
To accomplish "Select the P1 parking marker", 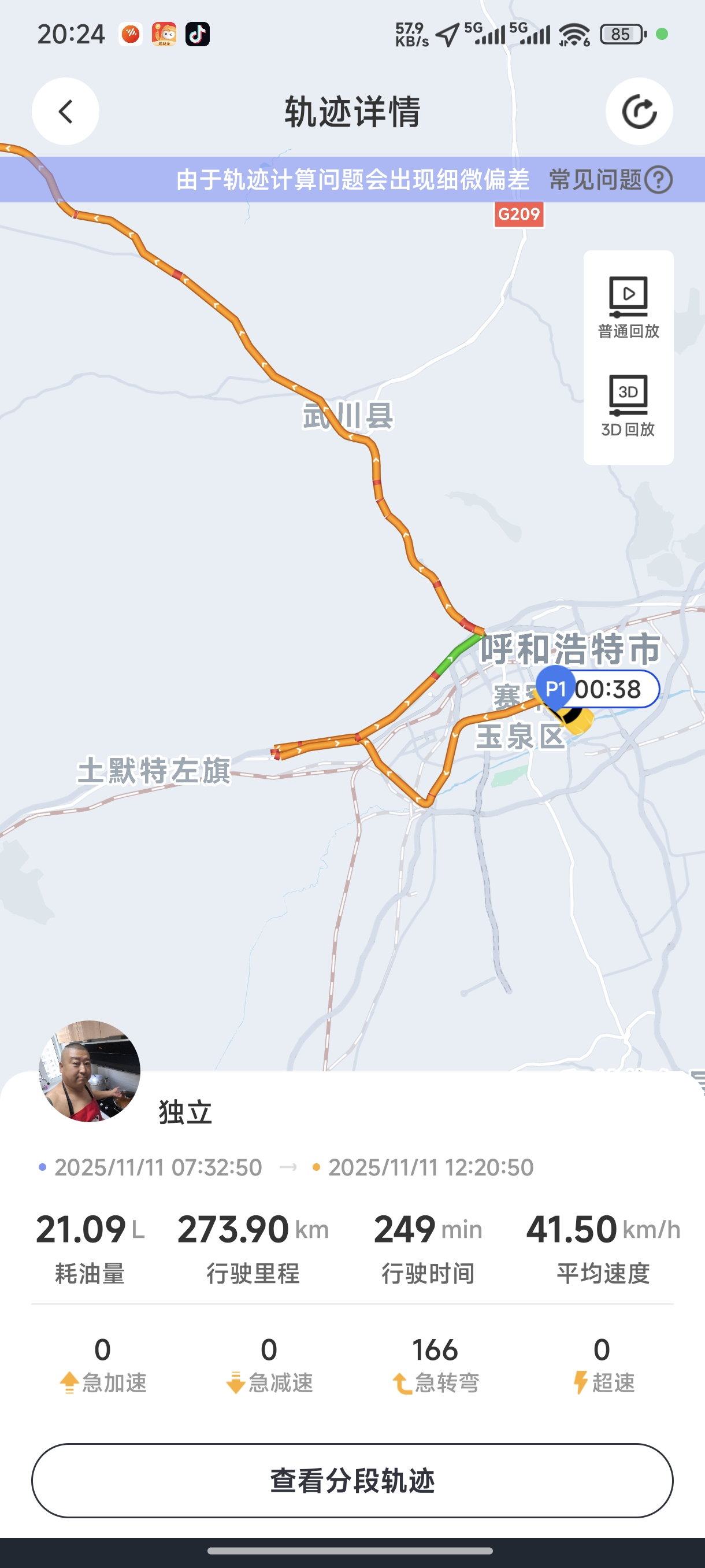I will click(x=555, y=689).
